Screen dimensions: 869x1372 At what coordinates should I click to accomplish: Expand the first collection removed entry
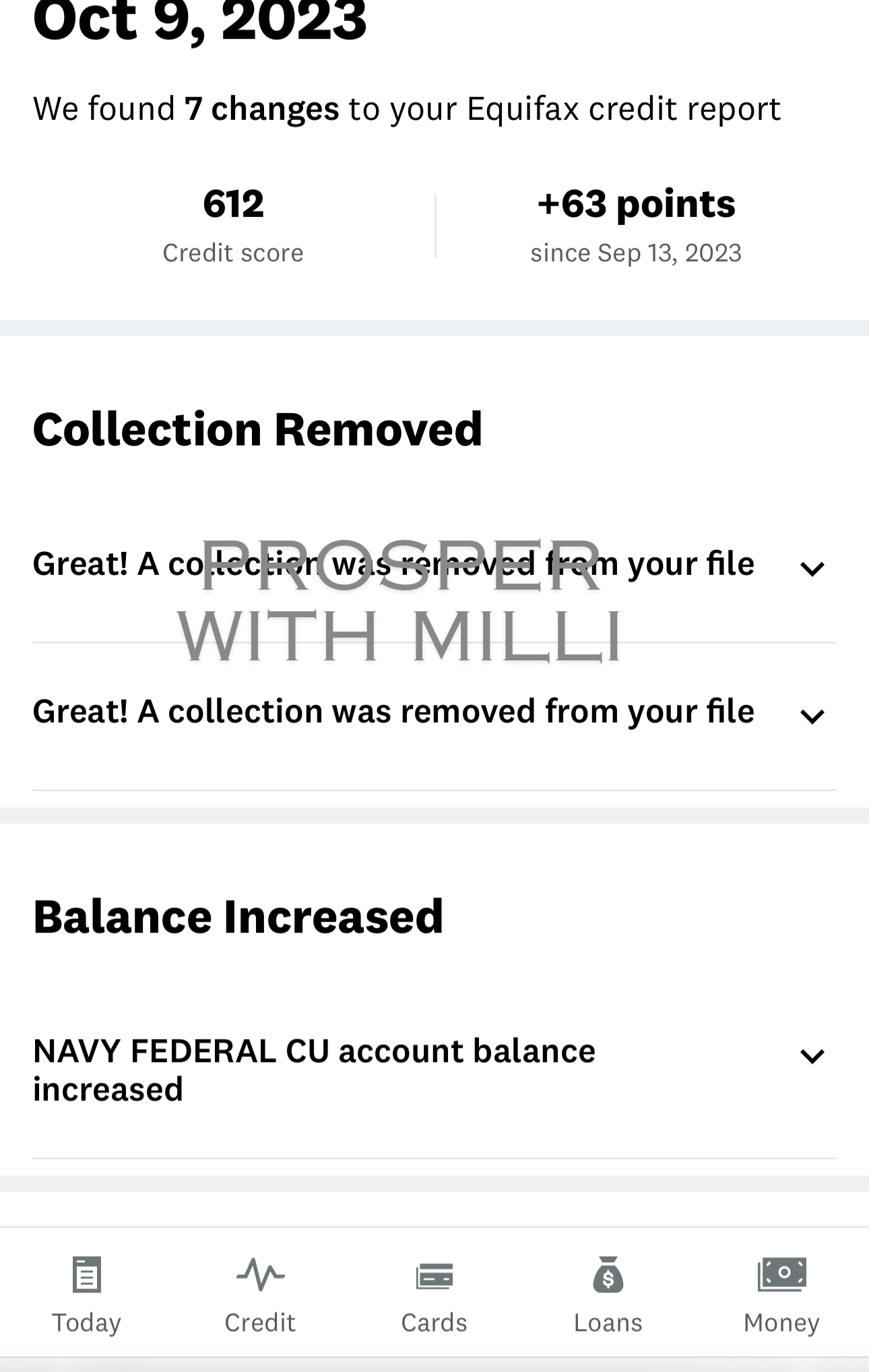click(814, 568)
